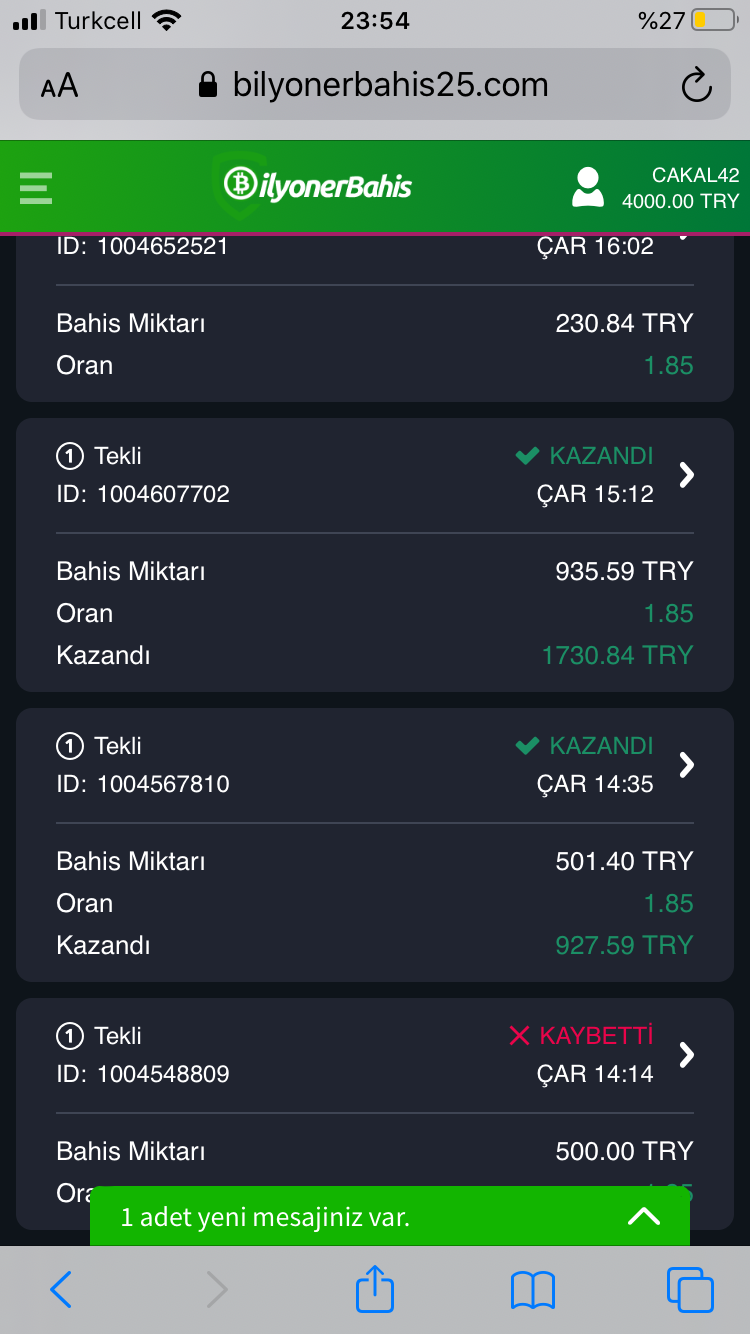Viewport: 750px width, 1334px height.
Task: Open the new message notification banner
Action: click(x=390, y=1216)
